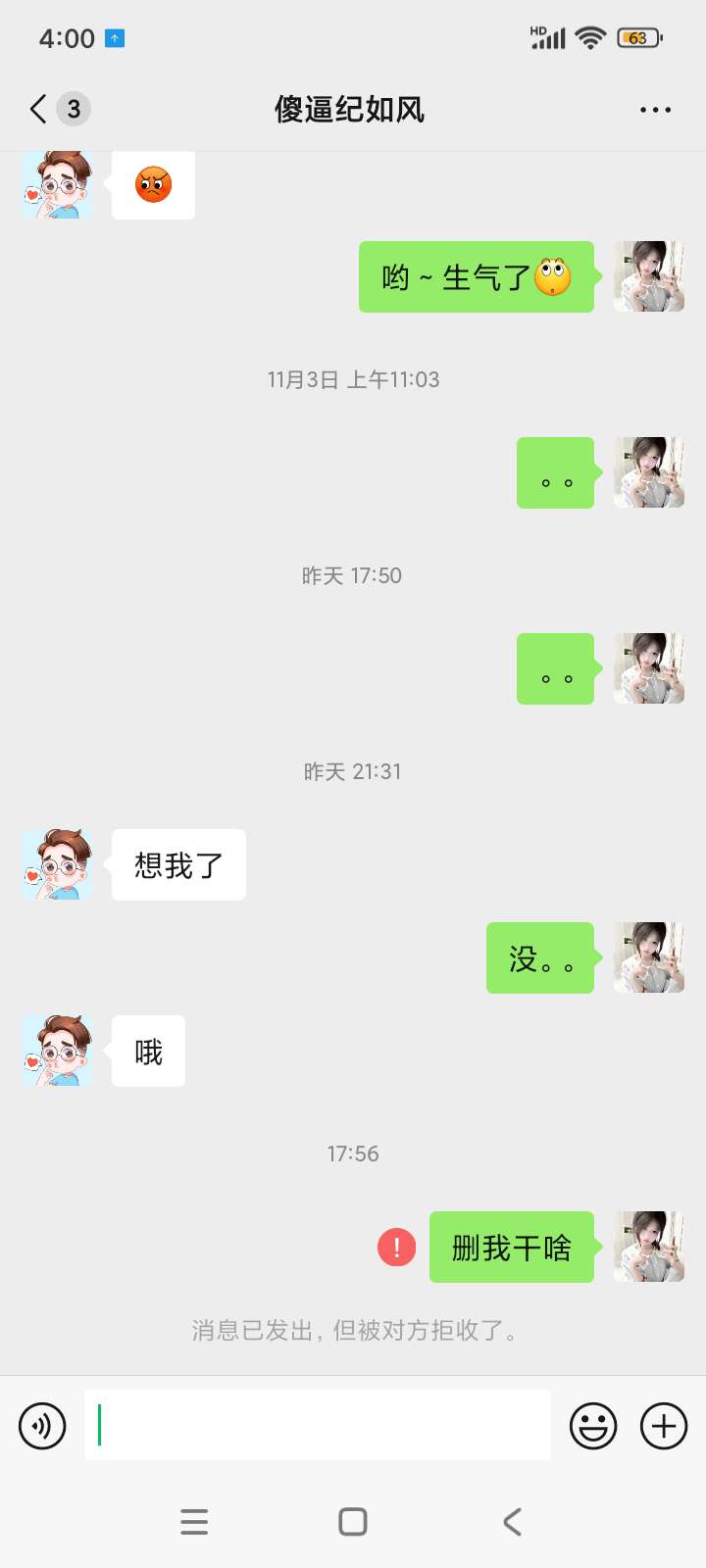Go to the system home screen
This screenshot has height=1568, width=706.
(353, 1522)
